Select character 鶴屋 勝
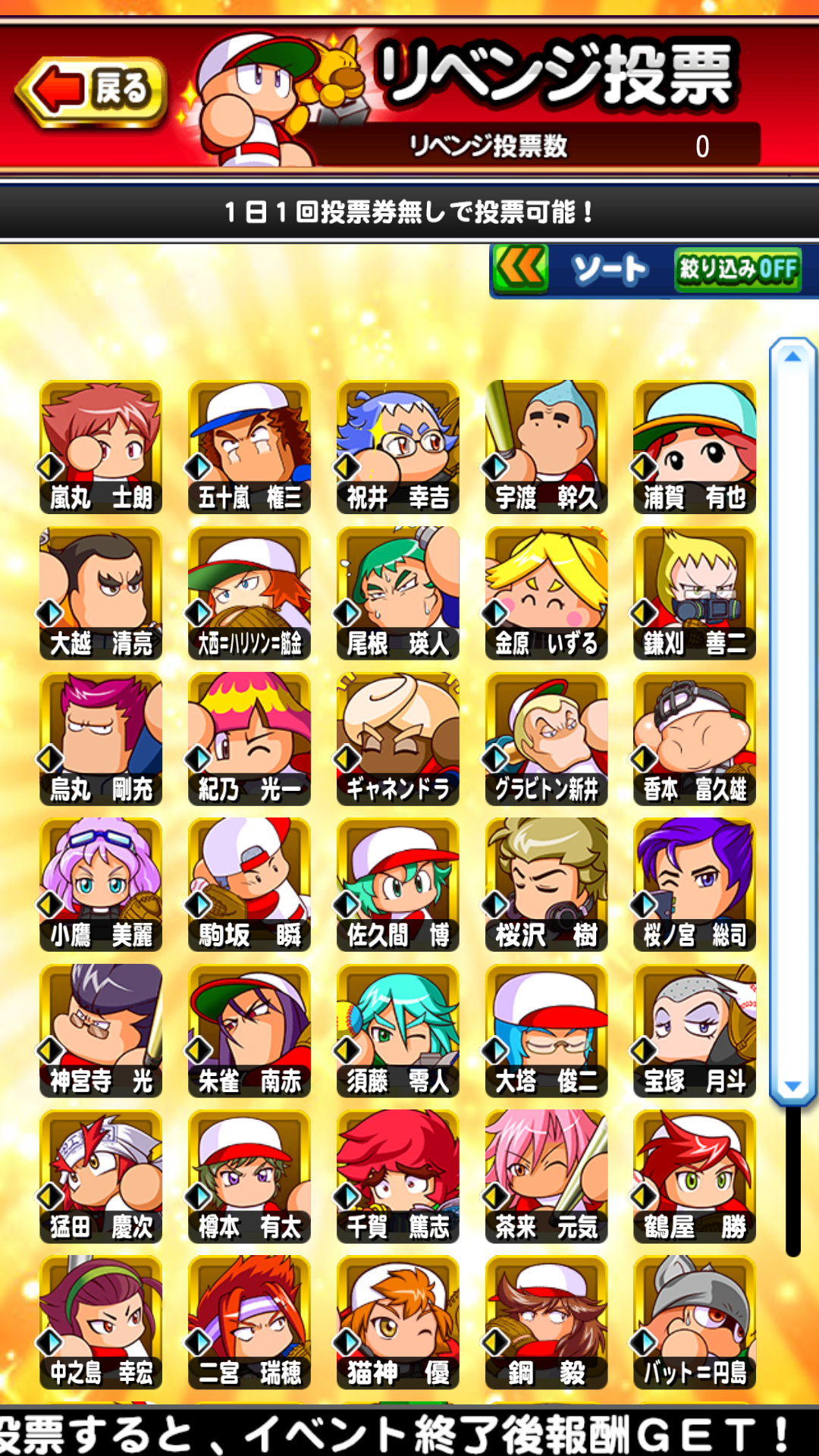 pos(695,1177)
